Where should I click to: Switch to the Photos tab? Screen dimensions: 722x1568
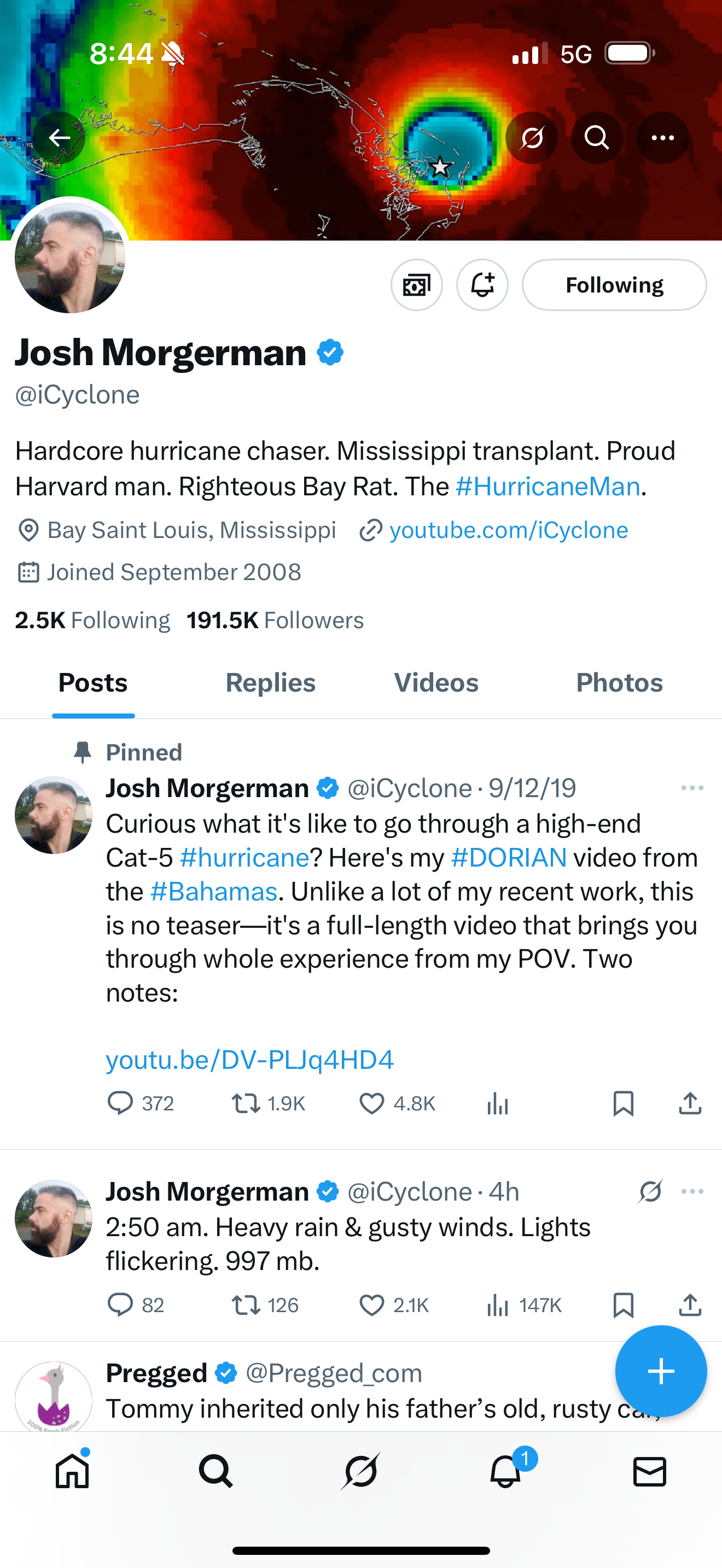619,683
